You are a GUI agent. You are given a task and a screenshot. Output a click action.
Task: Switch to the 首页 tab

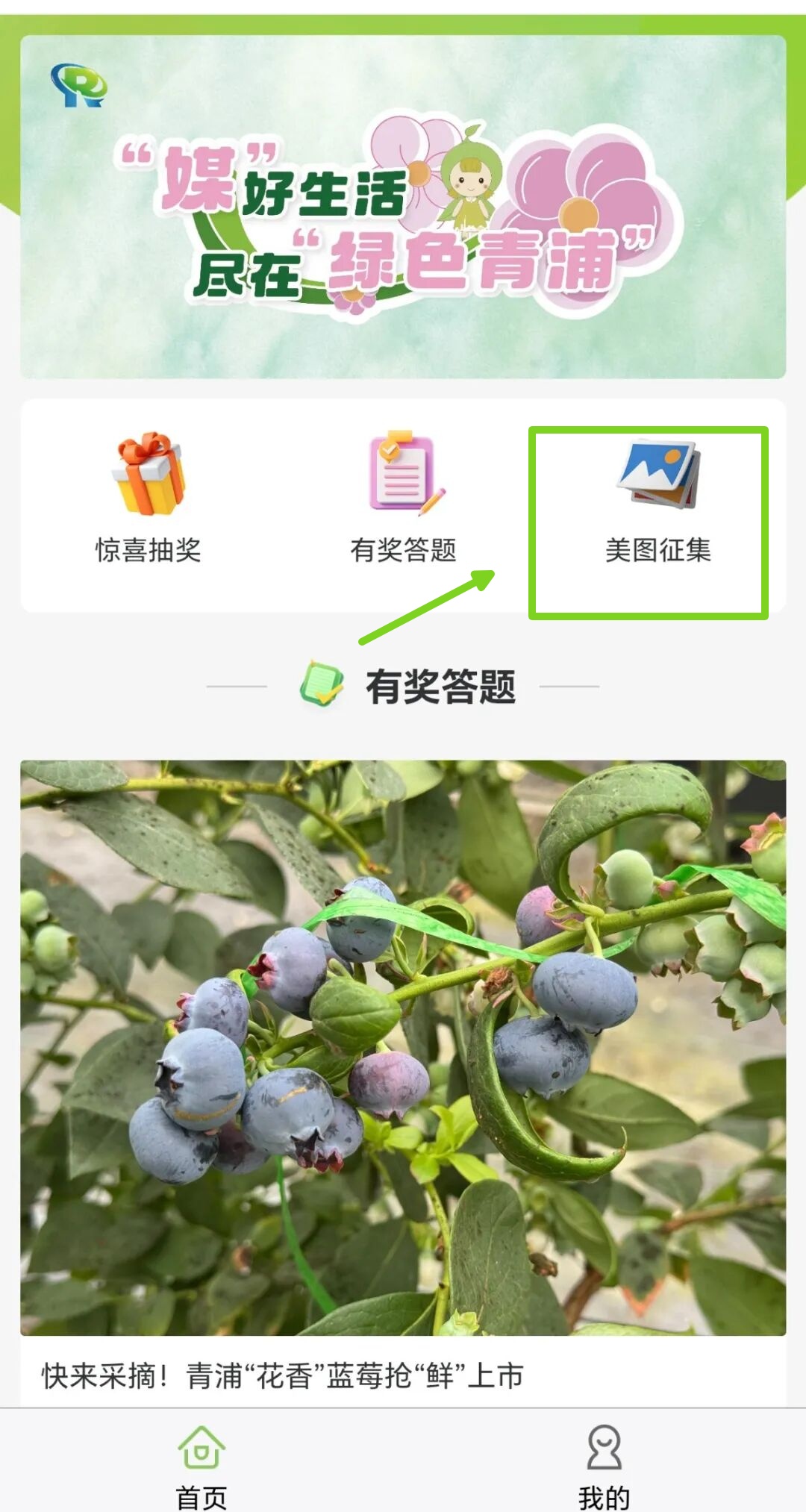[x=201, y=1467]
